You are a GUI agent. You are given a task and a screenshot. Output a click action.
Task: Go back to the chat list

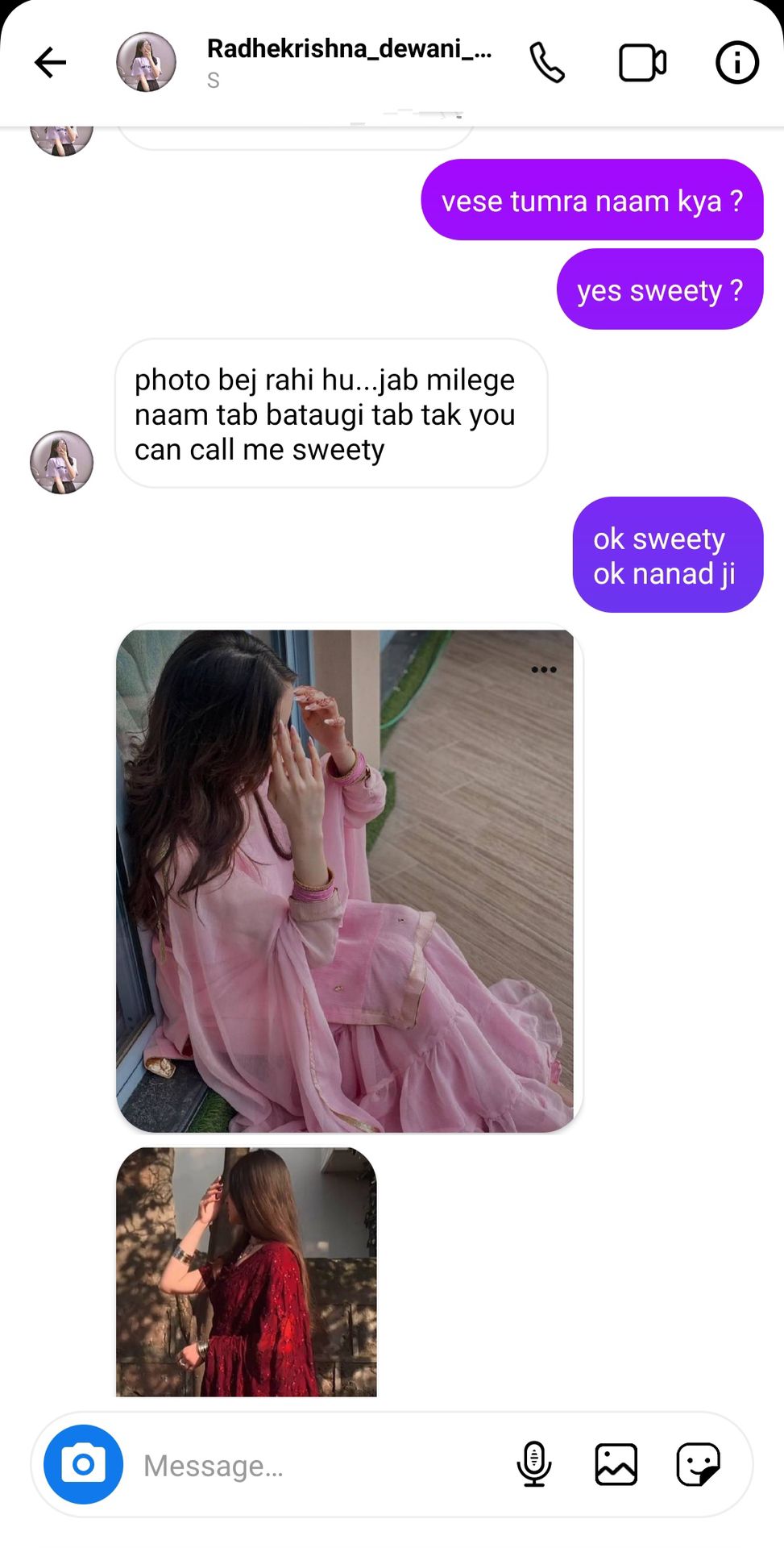click(50, 62)
